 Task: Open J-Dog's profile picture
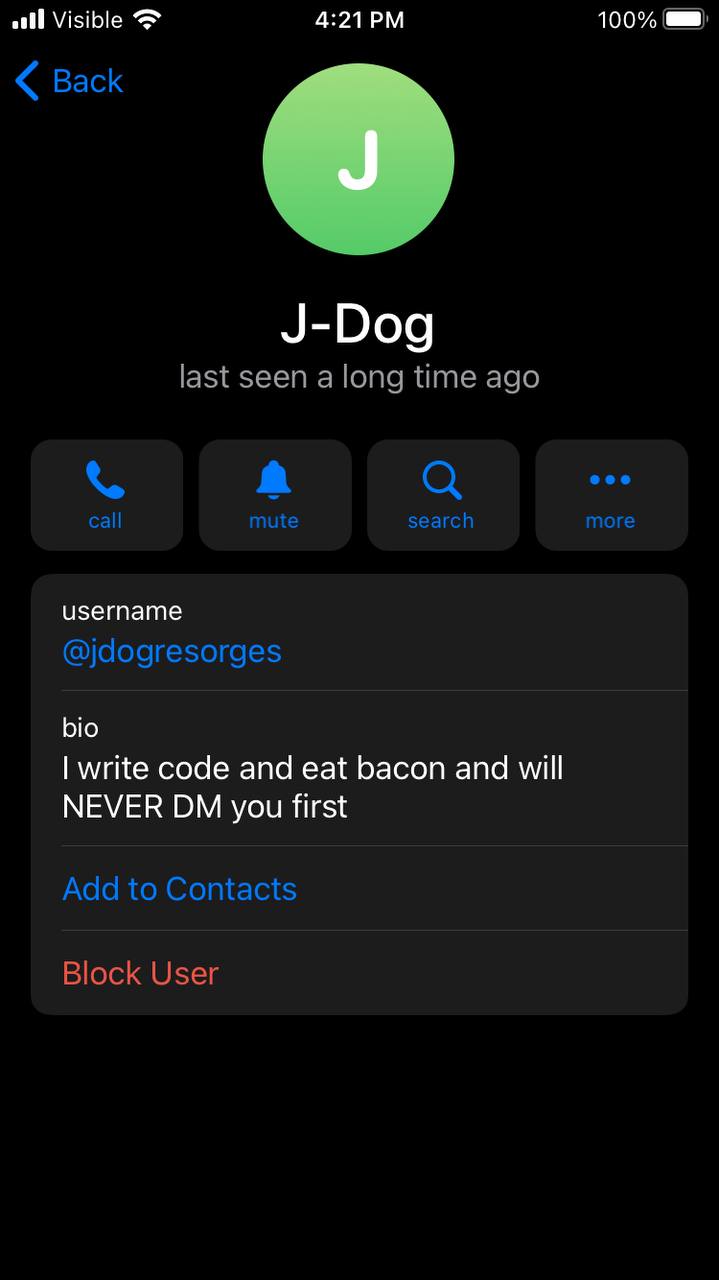point(358,159)
